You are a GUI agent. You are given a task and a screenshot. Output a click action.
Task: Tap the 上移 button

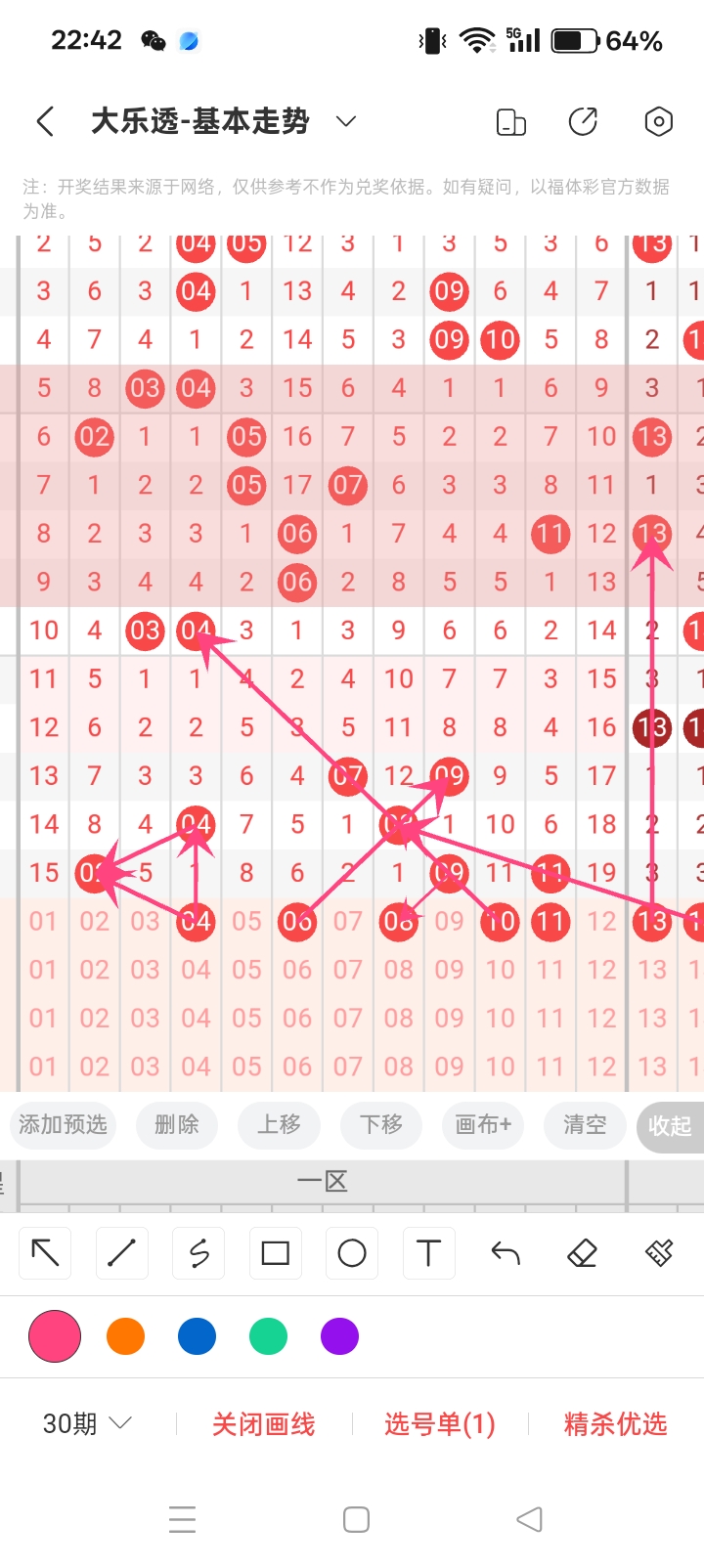point(279,1124)
